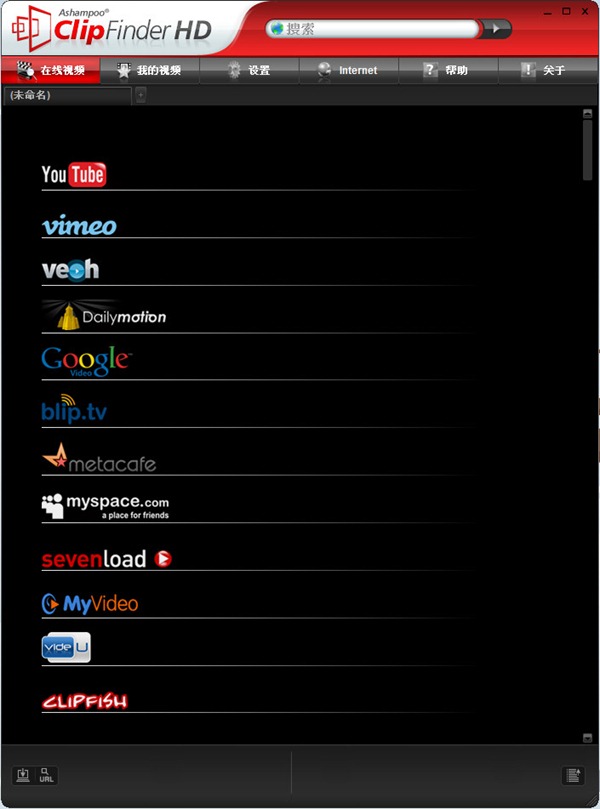
Task: Open the Clipfish portal
Action: point(84,701)
